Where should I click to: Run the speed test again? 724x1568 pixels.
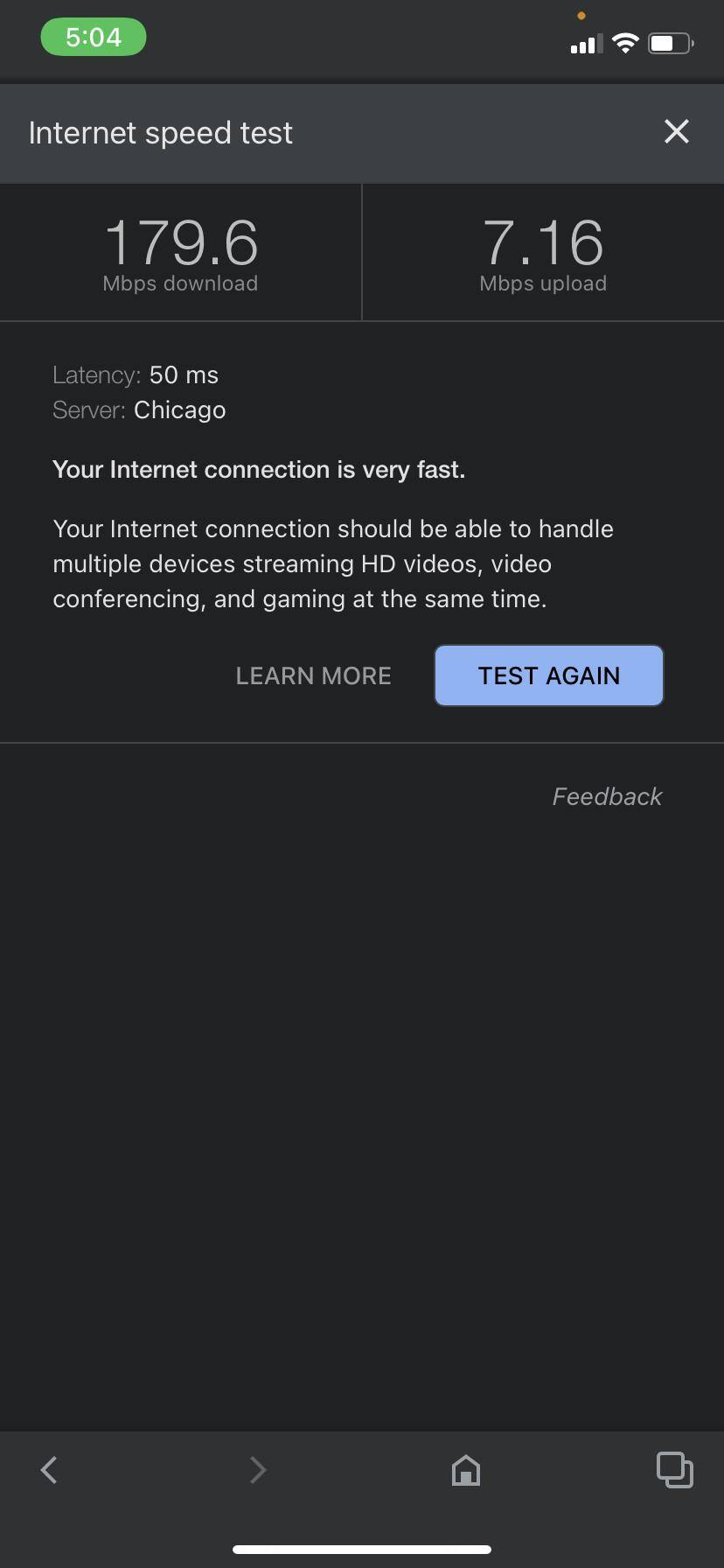(549, 675)
